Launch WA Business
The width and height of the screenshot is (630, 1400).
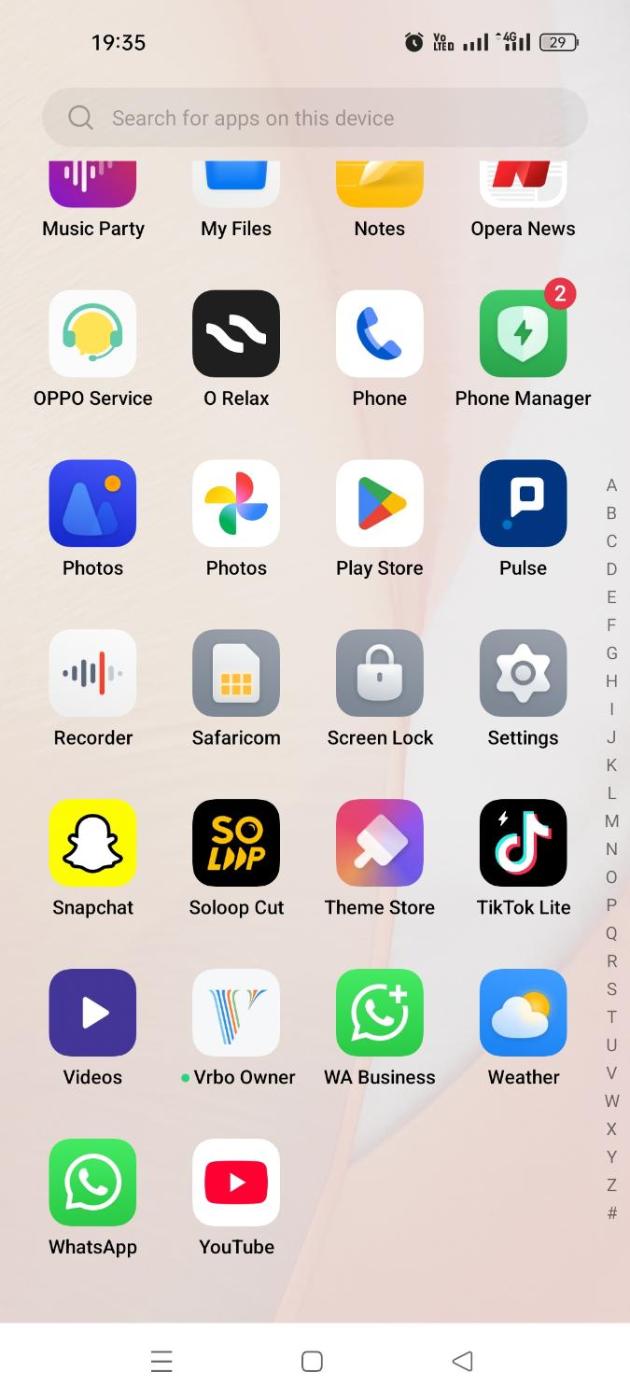379,1013
